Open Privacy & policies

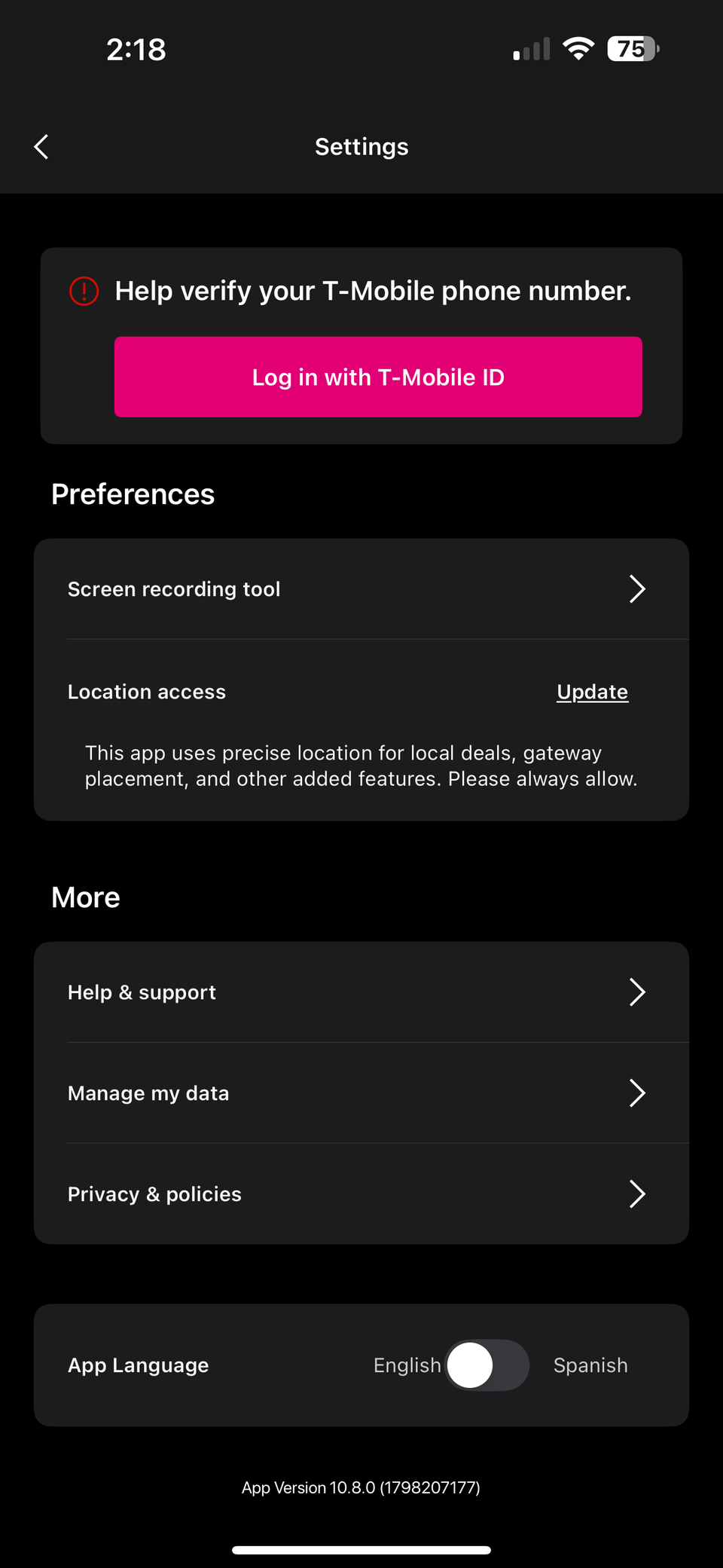pyautogui.click(x=361, y=1194)
